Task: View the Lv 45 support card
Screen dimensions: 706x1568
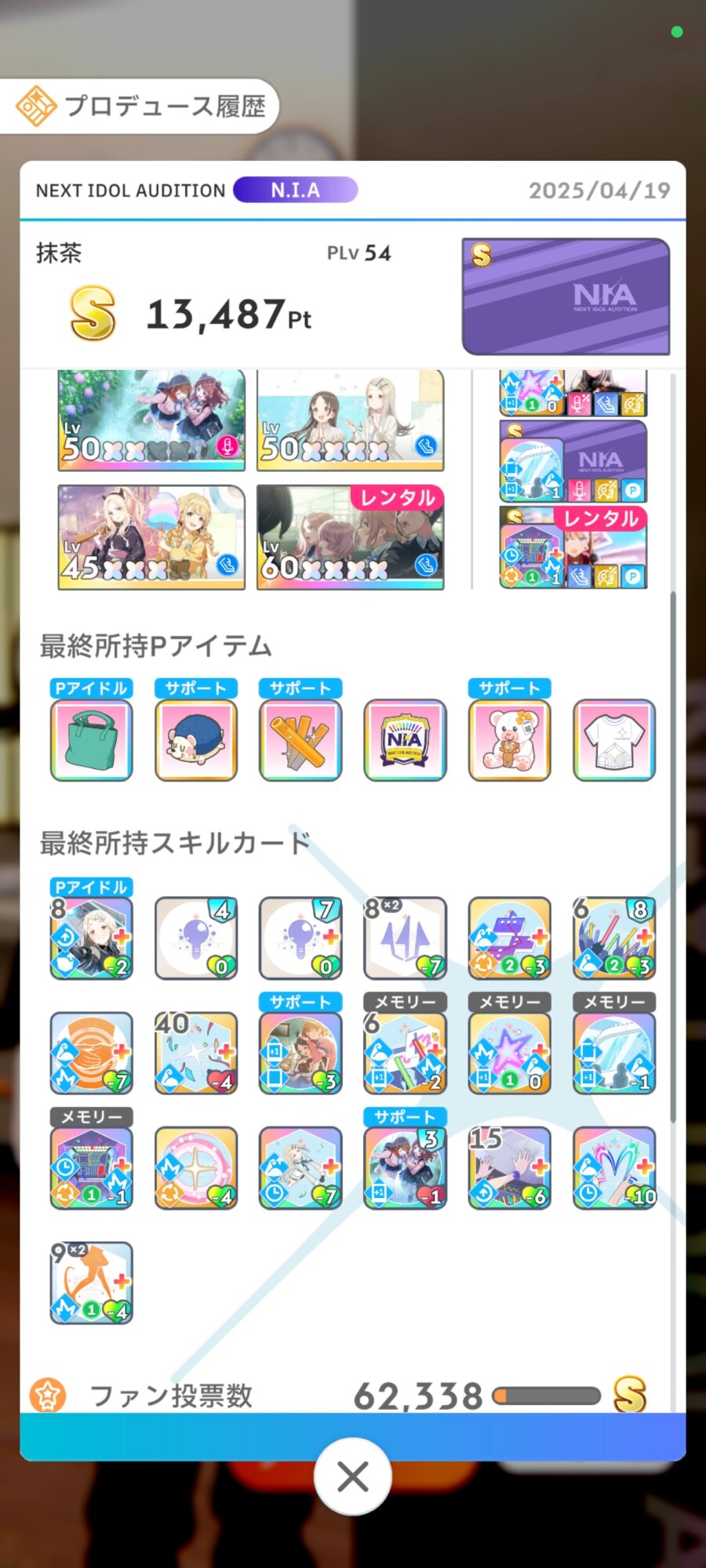Action: point(151,537)
